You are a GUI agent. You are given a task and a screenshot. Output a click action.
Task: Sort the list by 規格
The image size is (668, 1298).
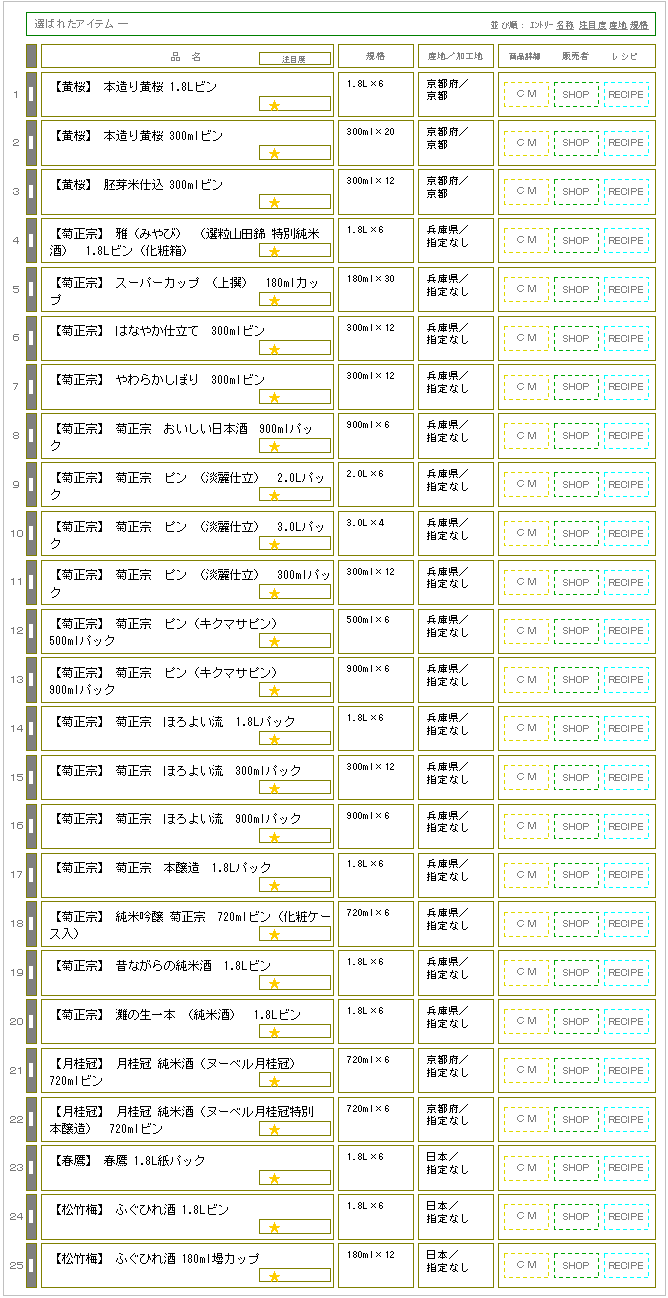638,23
